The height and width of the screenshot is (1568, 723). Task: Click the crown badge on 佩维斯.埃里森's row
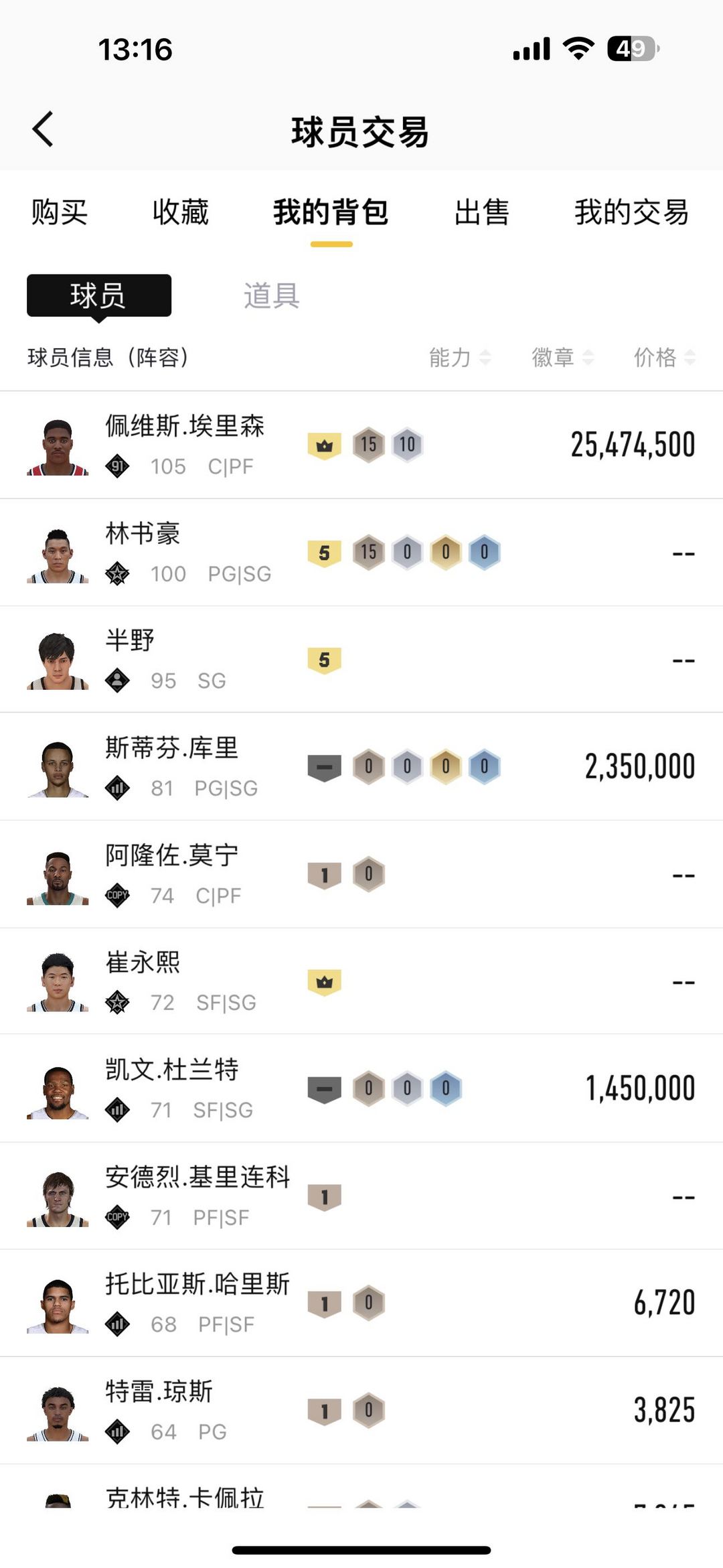click(325, 443)
